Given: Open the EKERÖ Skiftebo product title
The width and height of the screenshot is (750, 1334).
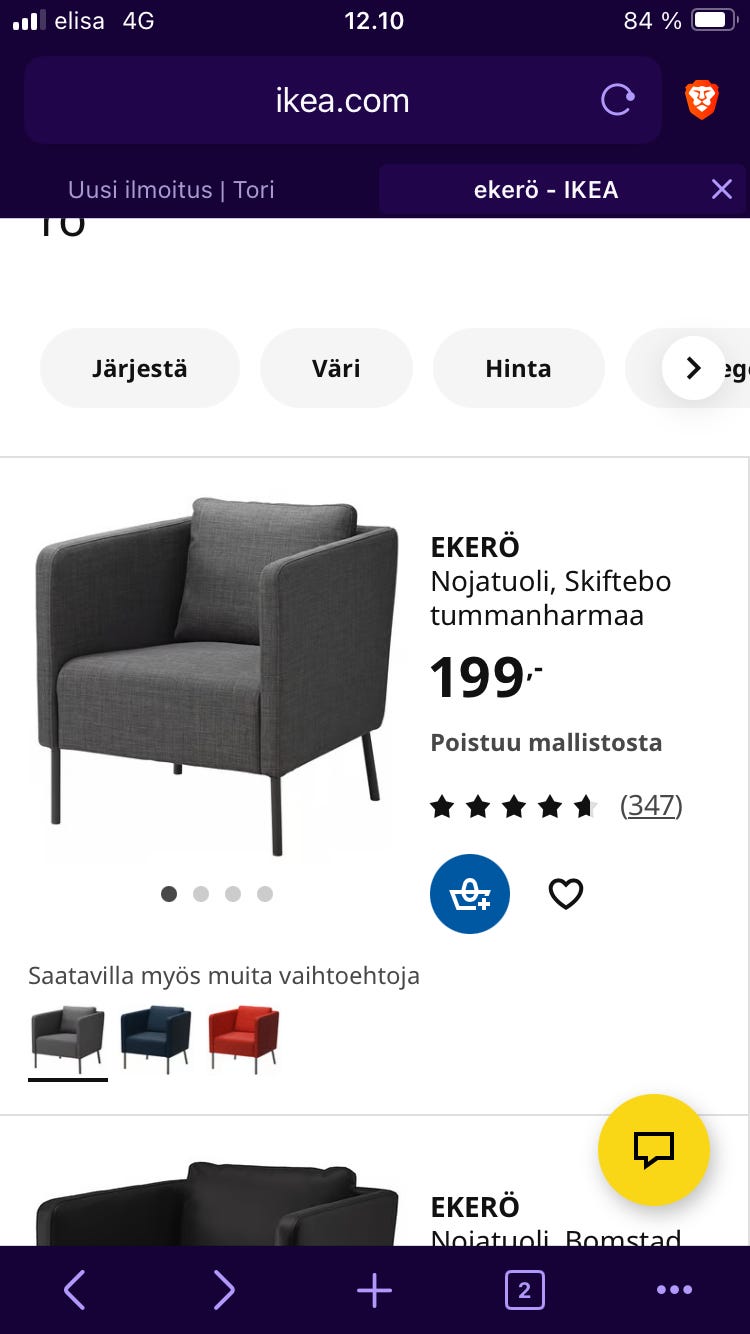Looking at the screenshot, I should click(550, 581).
